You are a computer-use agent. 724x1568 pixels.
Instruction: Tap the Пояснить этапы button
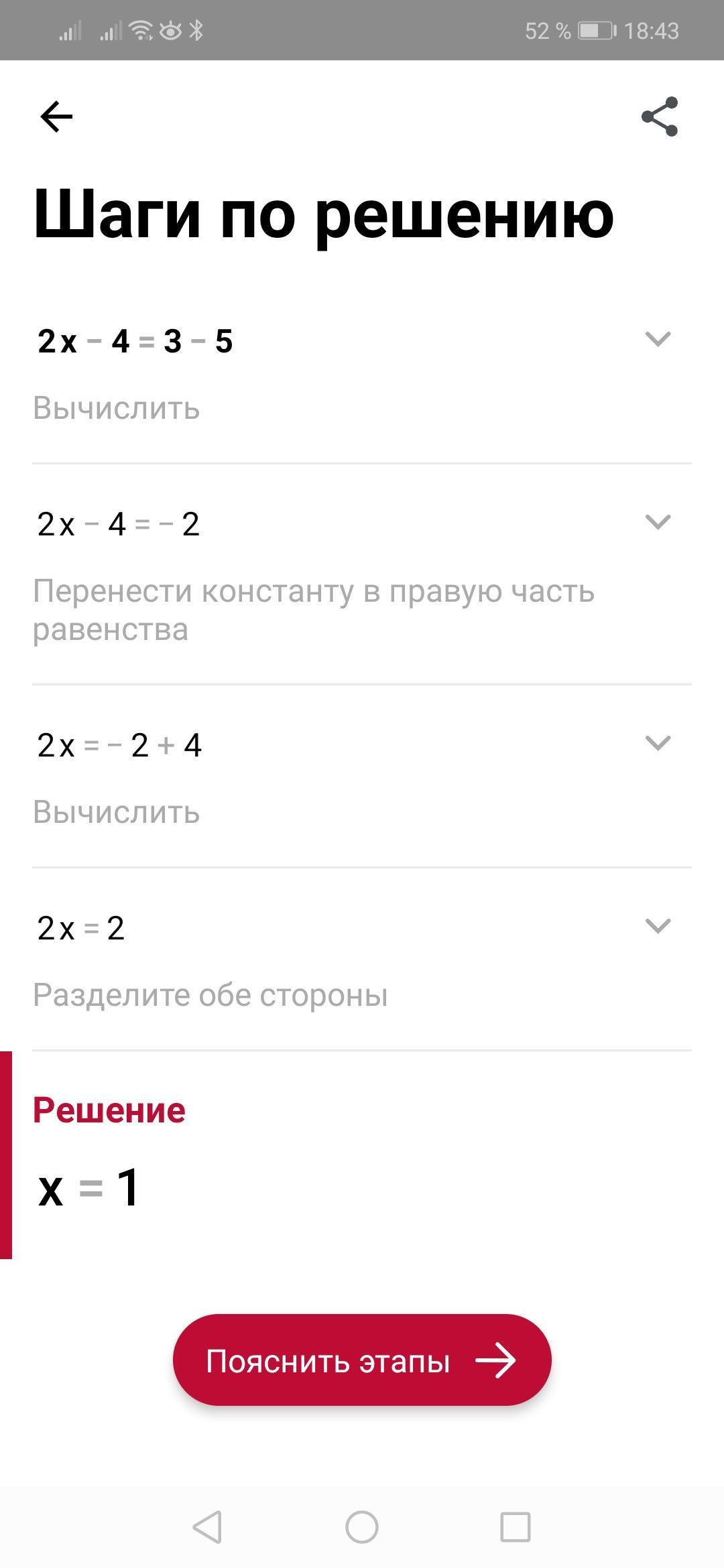point(362,1361)
